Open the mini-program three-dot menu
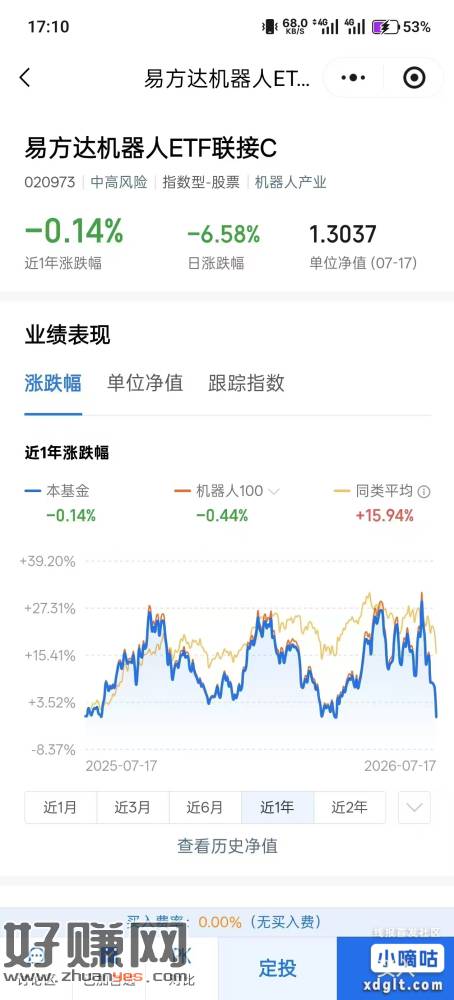Image resolution: width=454 pixels, height=1000 pixels. click(x=353, y=78)
